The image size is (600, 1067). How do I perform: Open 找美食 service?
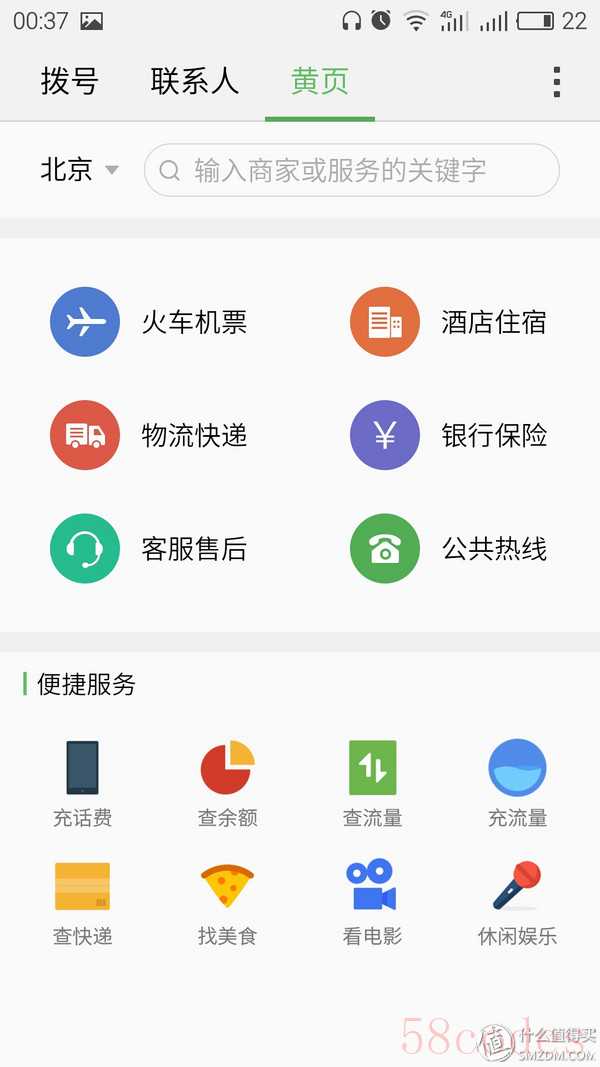tap(227, 903)
